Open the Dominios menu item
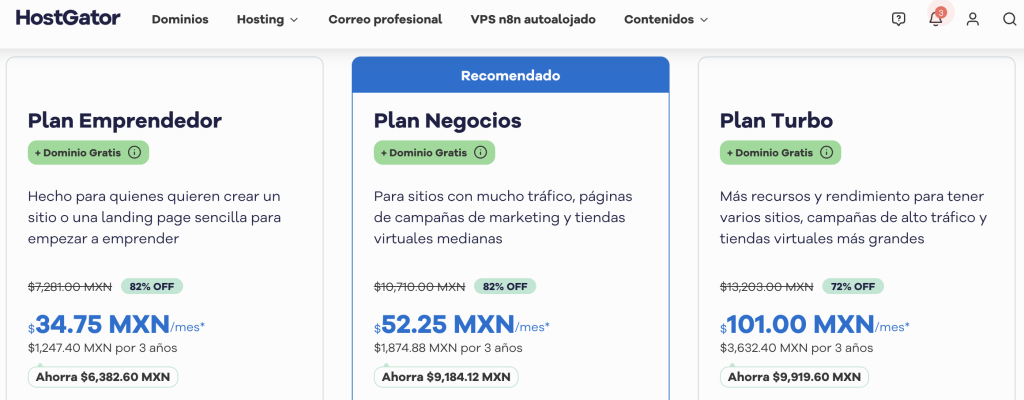The width and height of the screenshot is (1024, 400). click(180, 19)
